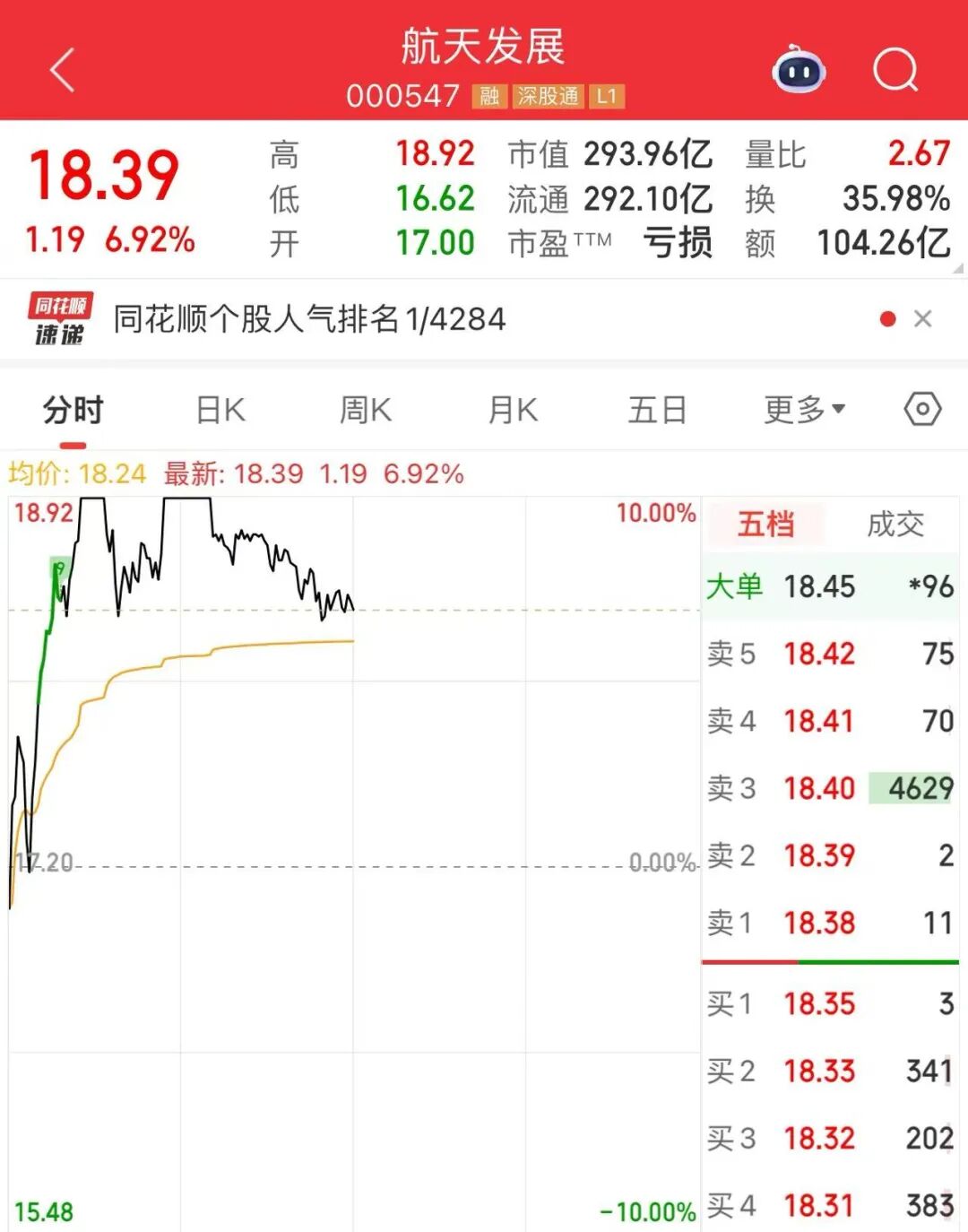This screenshot has height=1232, width=968.
Task: Select the 五档 order book tab
Action: (x=766, y=525)
